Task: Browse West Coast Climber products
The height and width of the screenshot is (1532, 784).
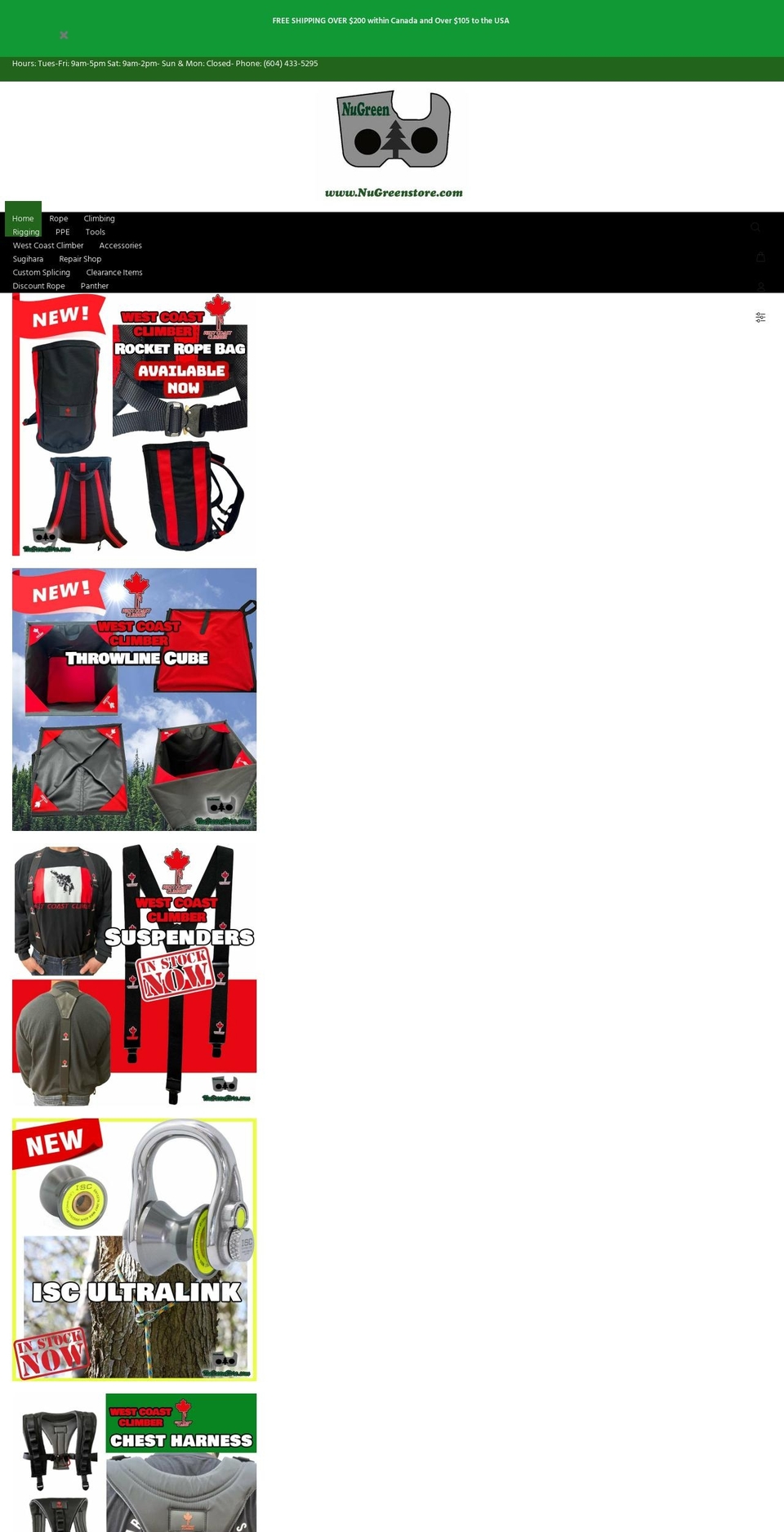Action: coord(47,246)
